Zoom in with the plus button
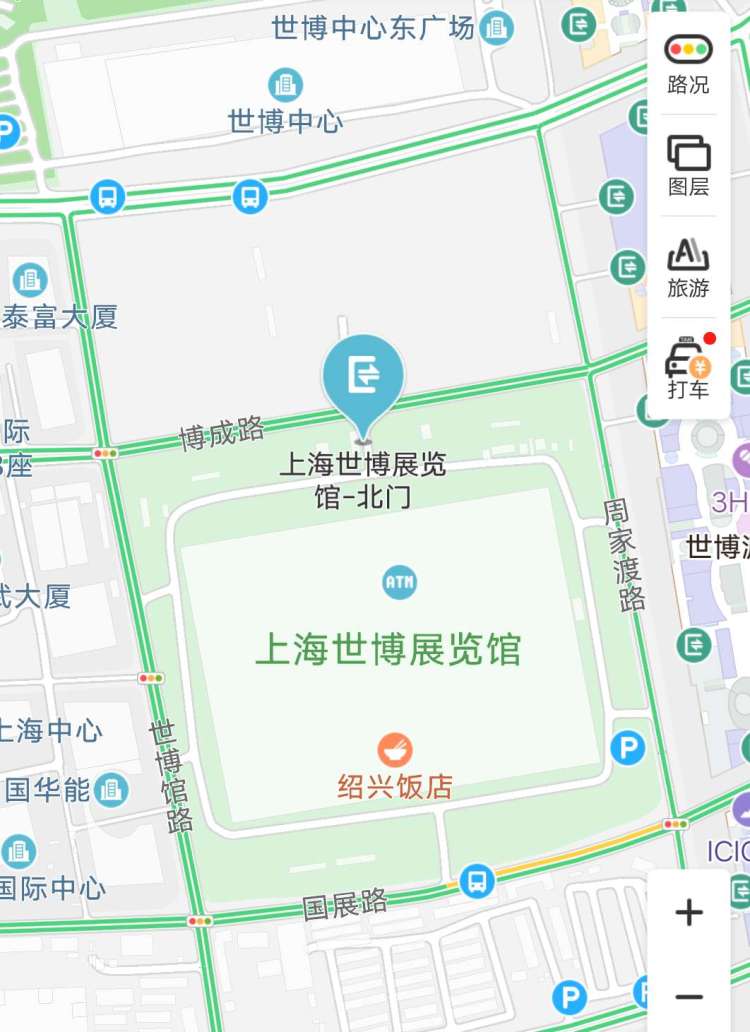This screenshot has width=750, height=1032. click(x=688, y=912)
